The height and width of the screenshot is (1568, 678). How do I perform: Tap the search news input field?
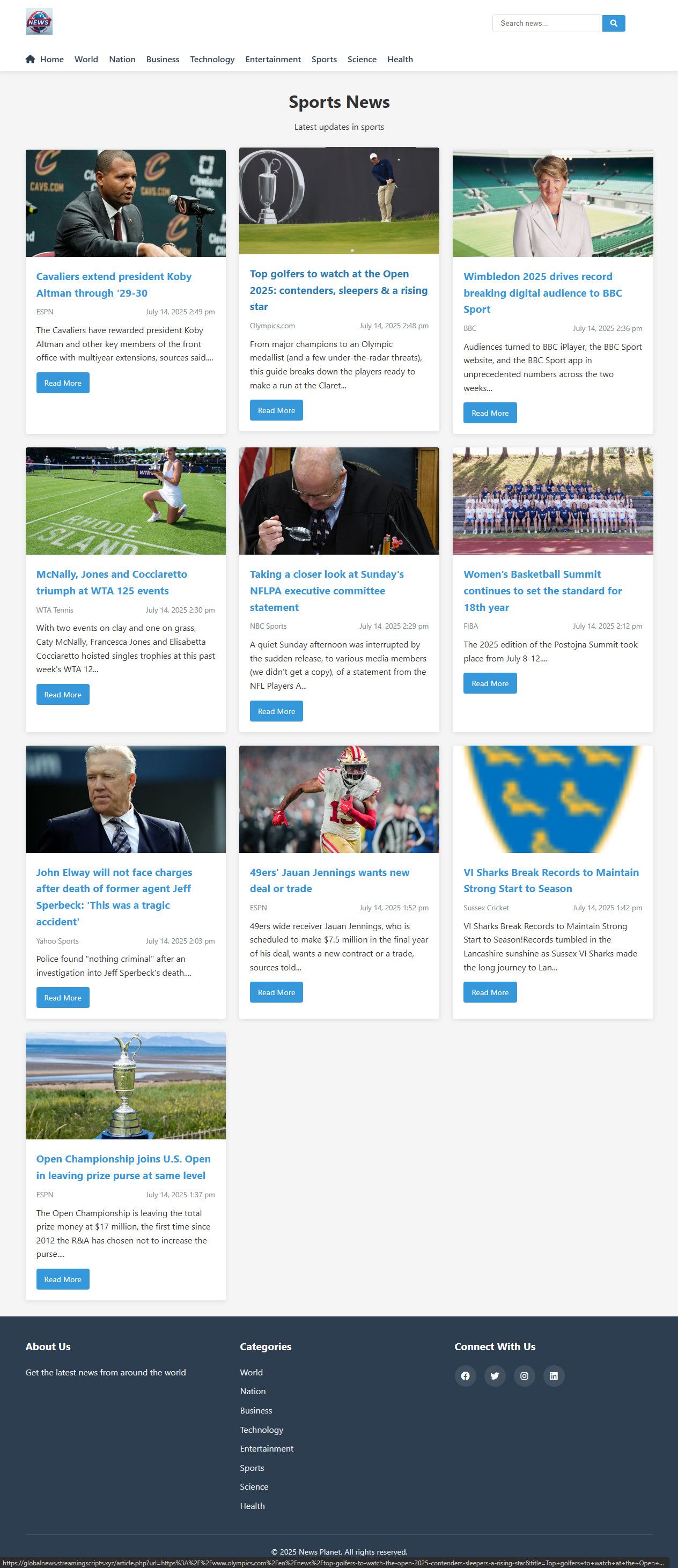[x=546, y=23]
